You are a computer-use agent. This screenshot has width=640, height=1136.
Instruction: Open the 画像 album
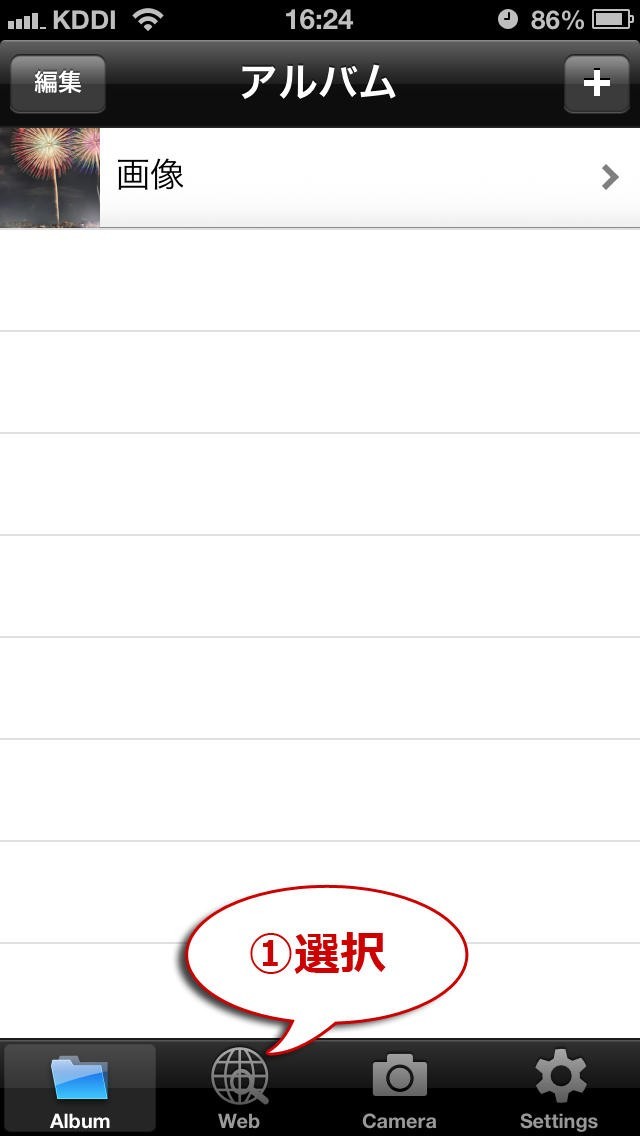(x=320, y=177)
